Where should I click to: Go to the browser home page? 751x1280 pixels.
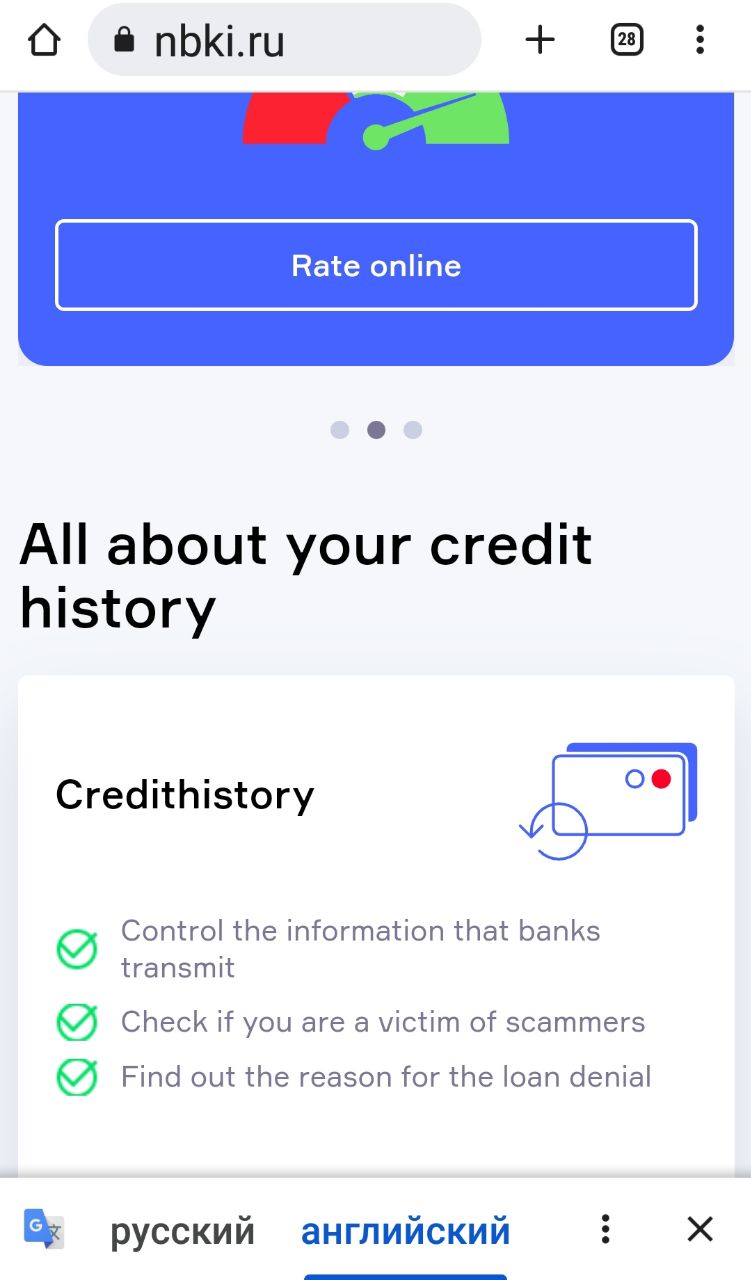pyautogui.click(x=44, y=41)
